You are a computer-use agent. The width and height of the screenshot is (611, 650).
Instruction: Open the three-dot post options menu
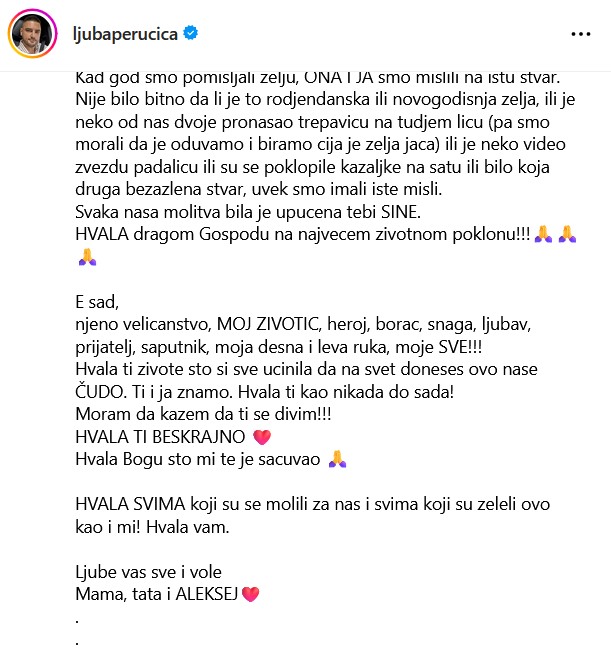[580, 34]
